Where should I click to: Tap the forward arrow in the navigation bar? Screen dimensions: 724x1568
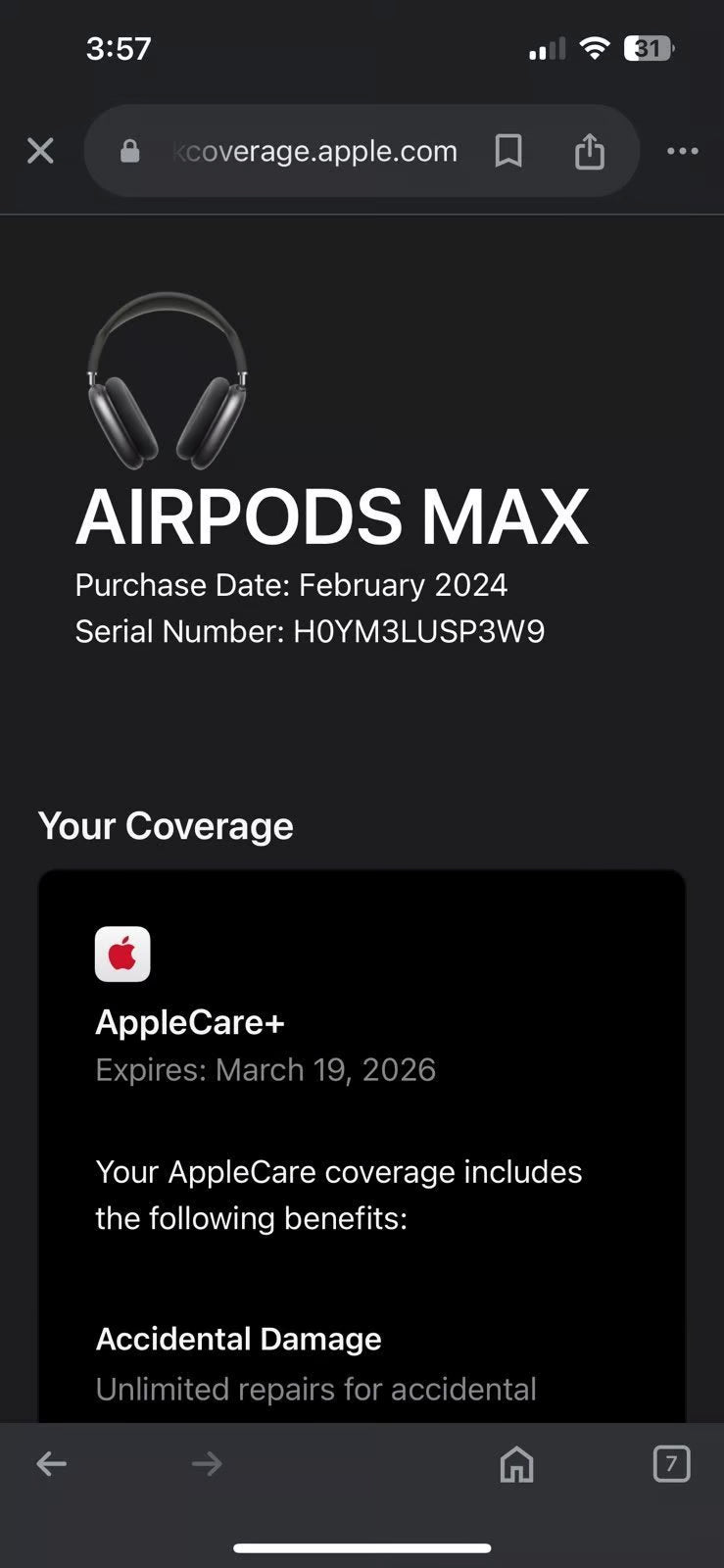[x=207, y=1464]
